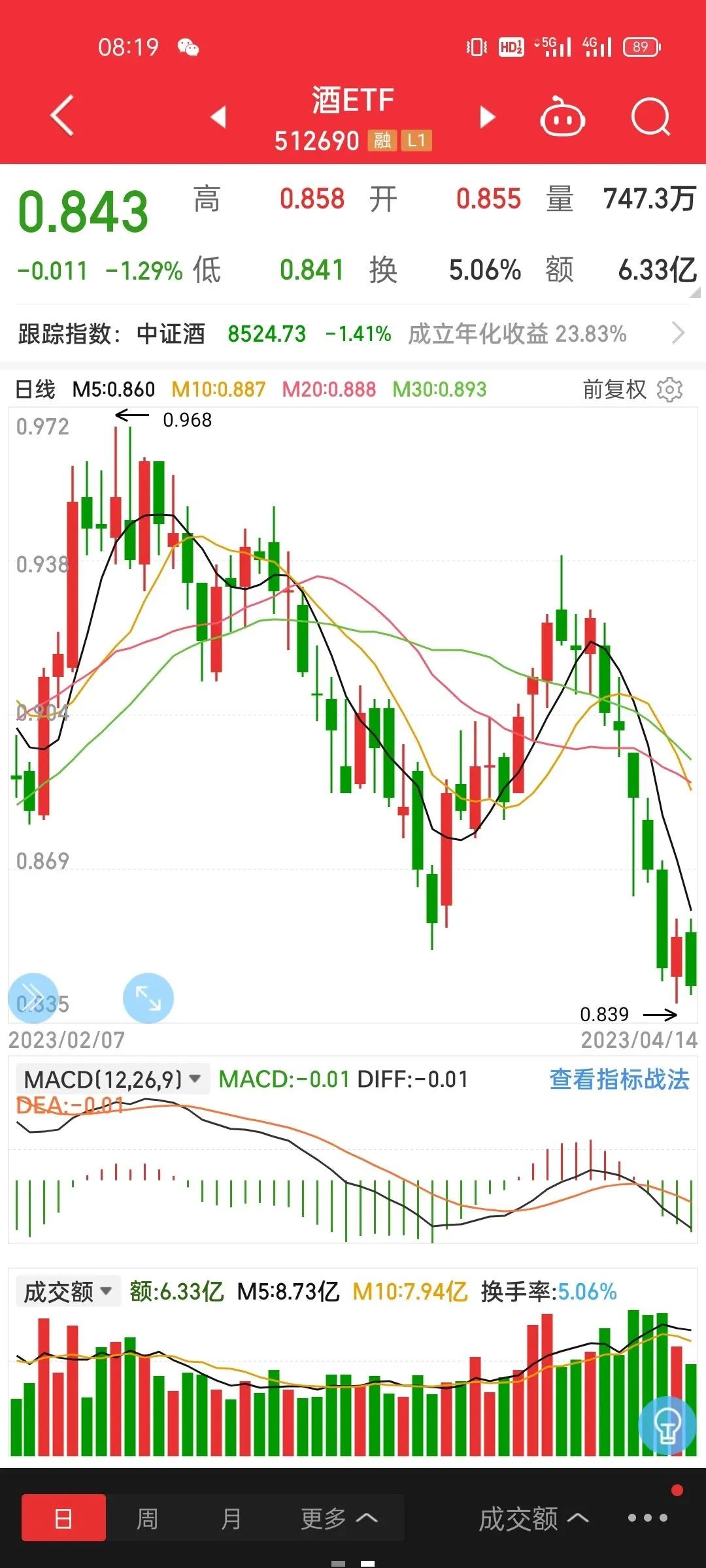706x1568 pixels.
Task: Open the 跟踪指数 中证酒 details row
Action: pyautogui.click(x=353, y=334)
